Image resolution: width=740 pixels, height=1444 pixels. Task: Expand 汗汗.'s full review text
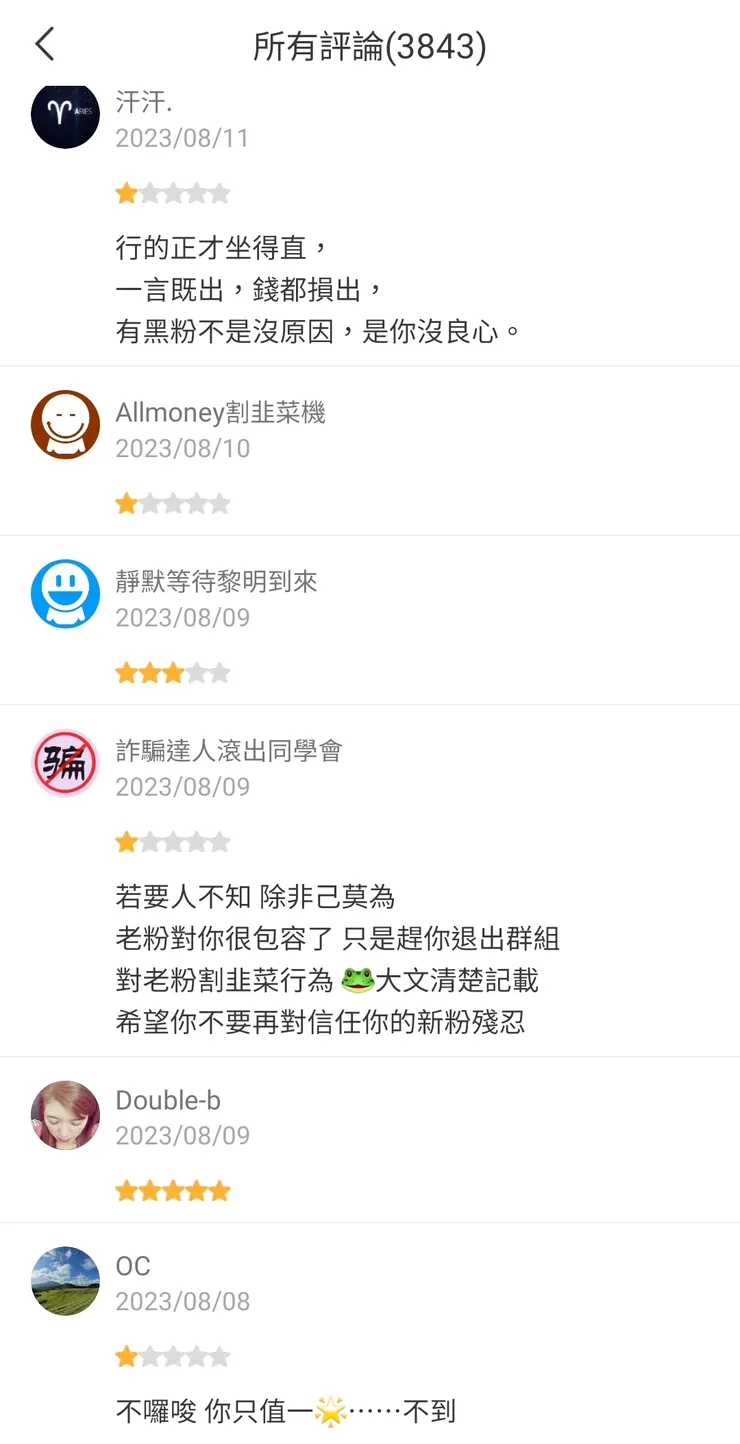(300, 287)
